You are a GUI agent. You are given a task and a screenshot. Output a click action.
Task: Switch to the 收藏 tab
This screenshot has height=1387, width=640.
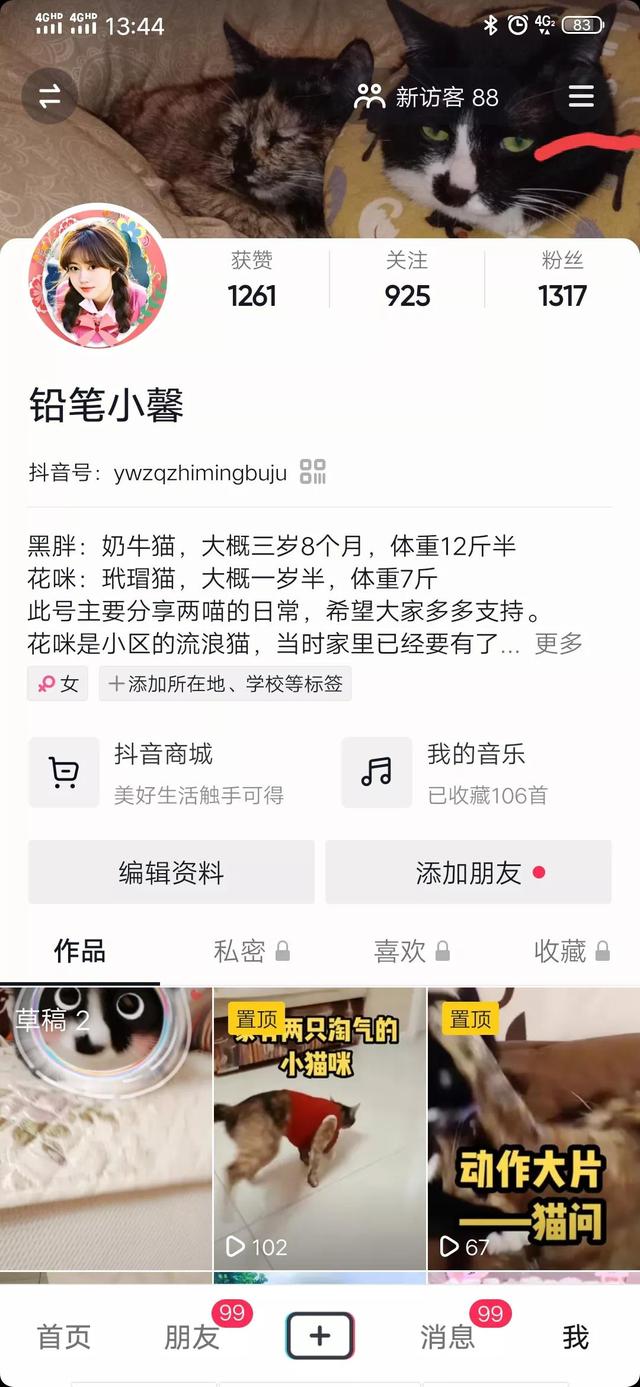(x=570, y=951)
